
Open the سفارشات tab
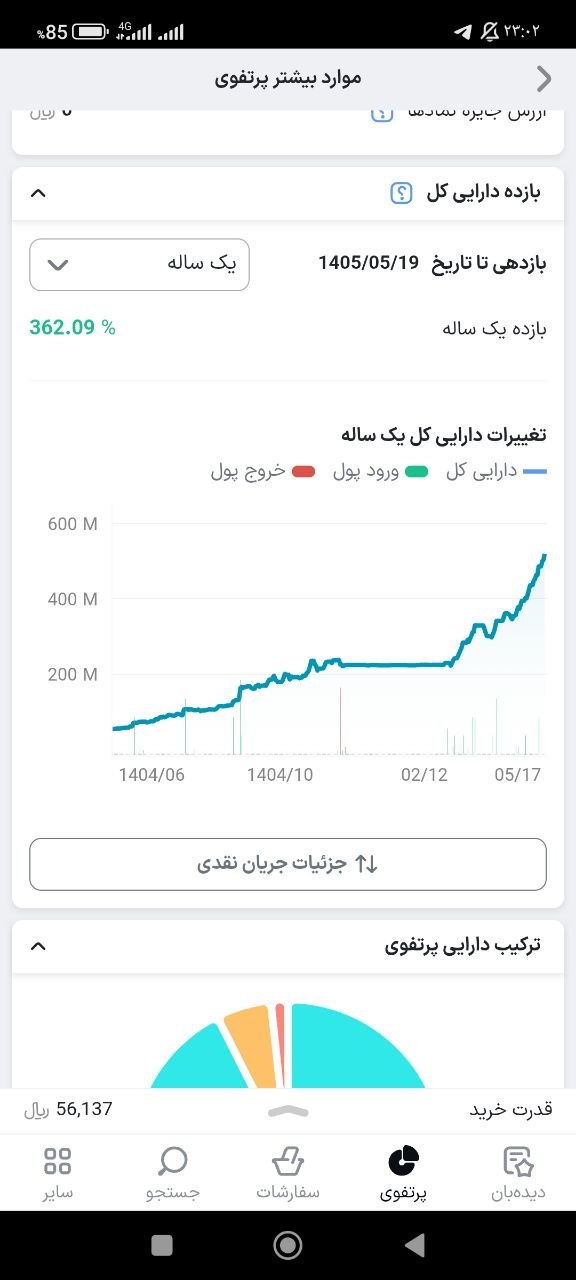[x=288, y=1172]
